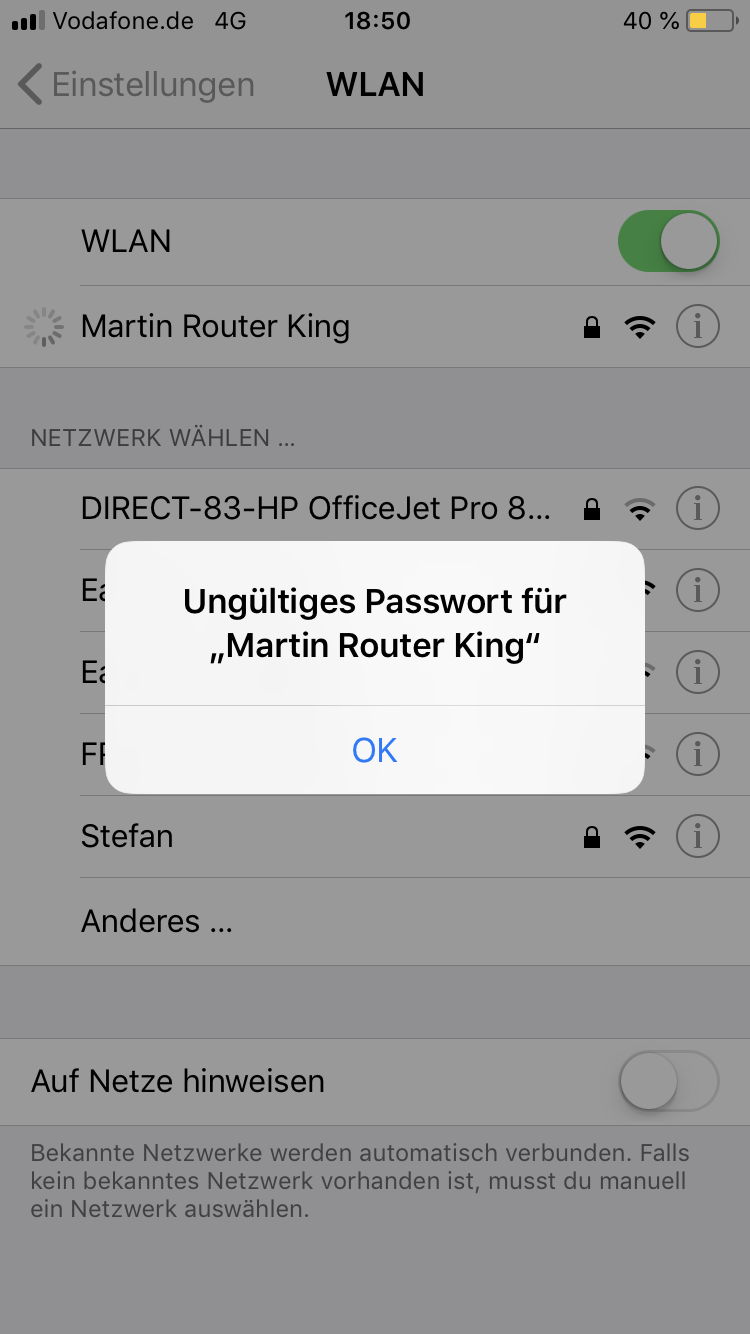This screenshot has height=1334, width=750.
Task: Enable Auf Netze hinweisen
Action: click(668, 1081)
